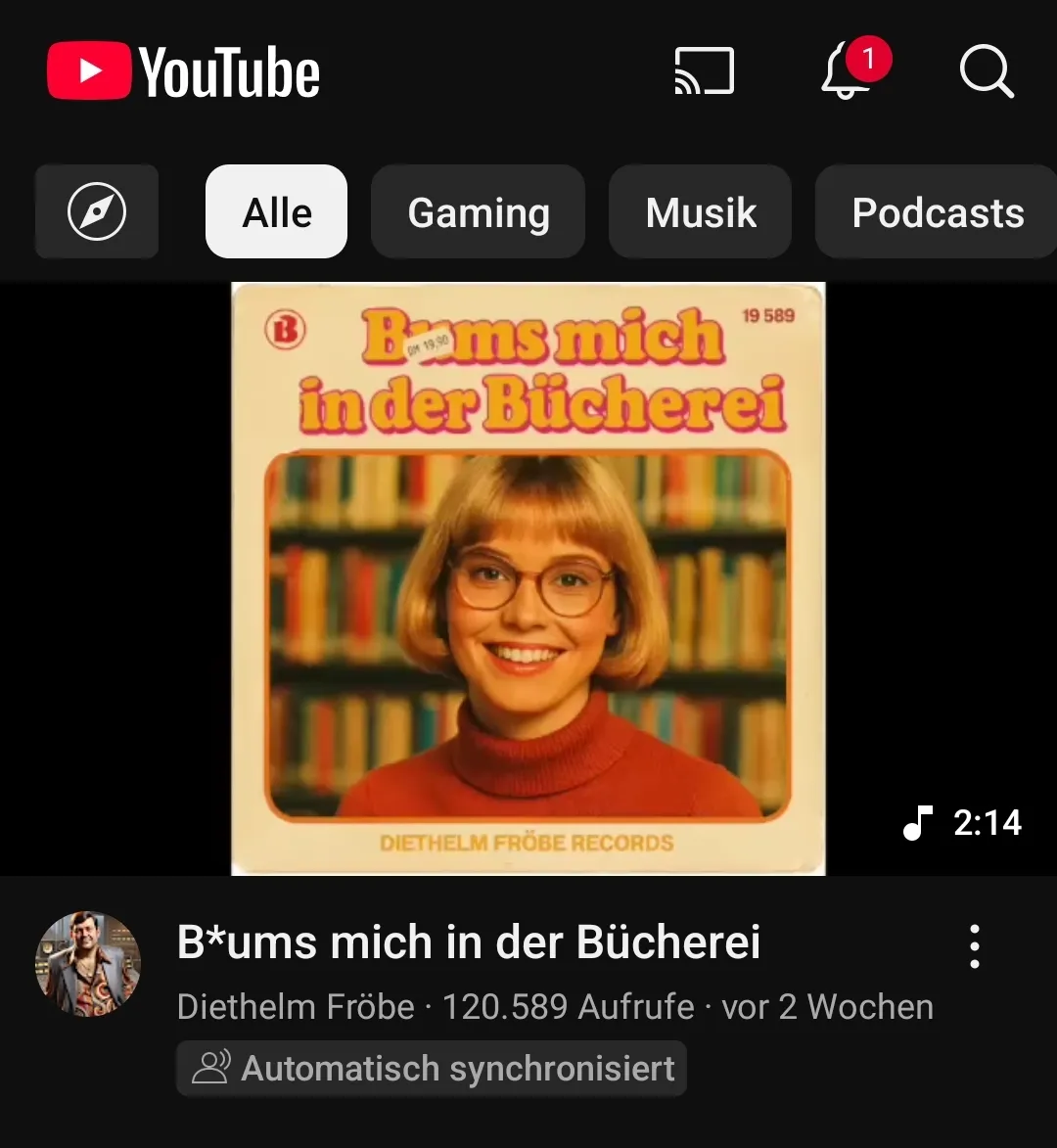Filter feed by Musik
Screen dimensions: 1057x1148
pyautogui.click(x=700, y=211)
